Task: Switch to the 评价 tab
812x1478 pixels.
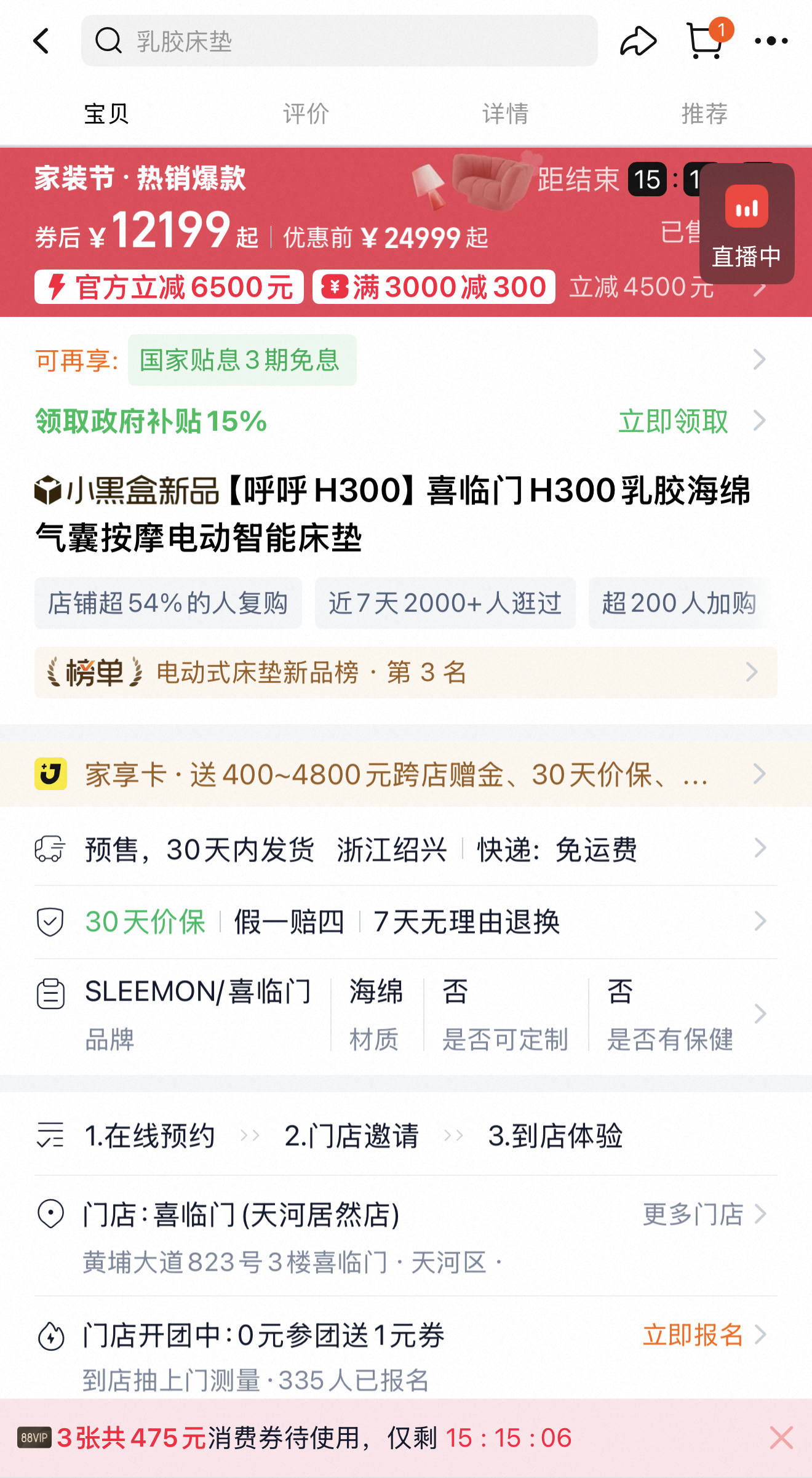Action: (304, 113)
